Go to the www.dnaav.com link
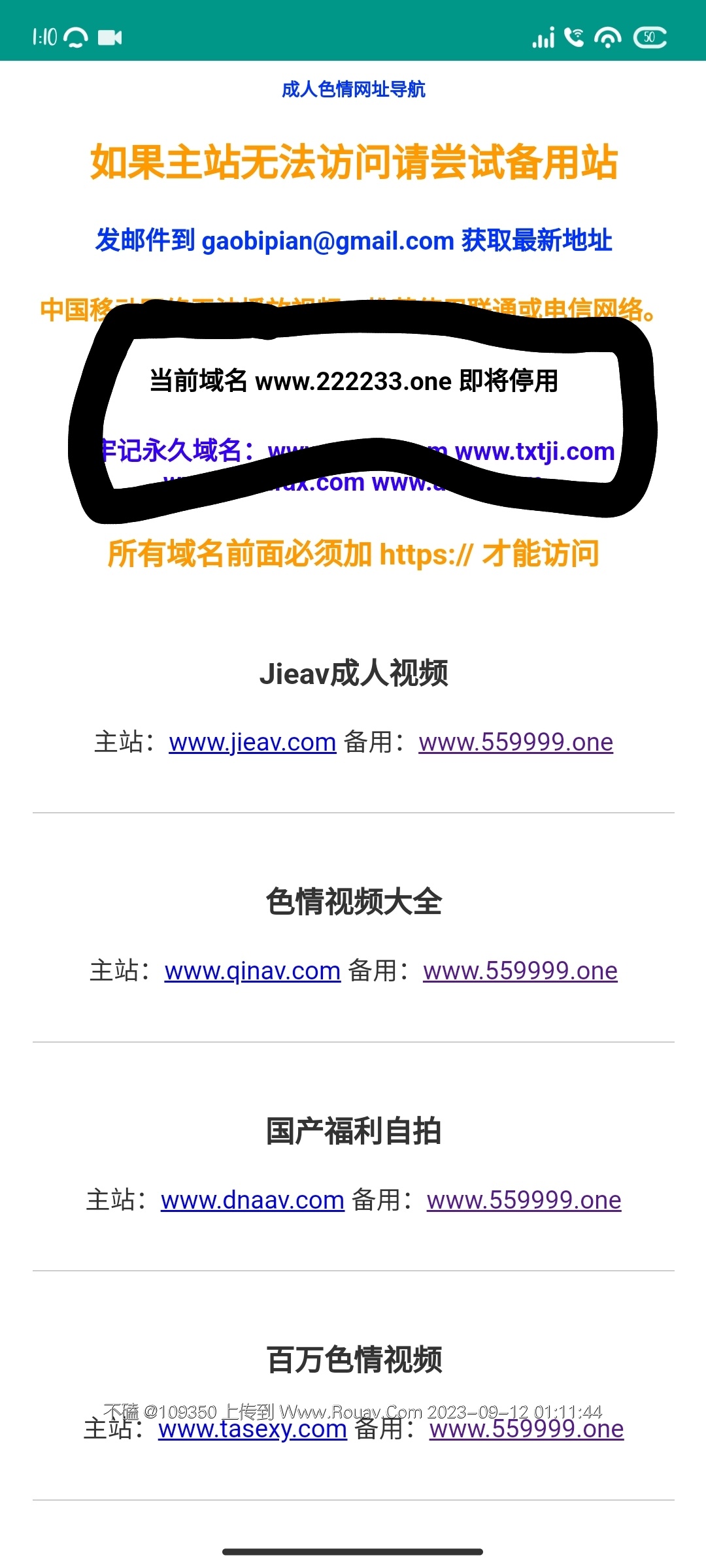Screen dimensions: 706x1568 pos(252,1200)
